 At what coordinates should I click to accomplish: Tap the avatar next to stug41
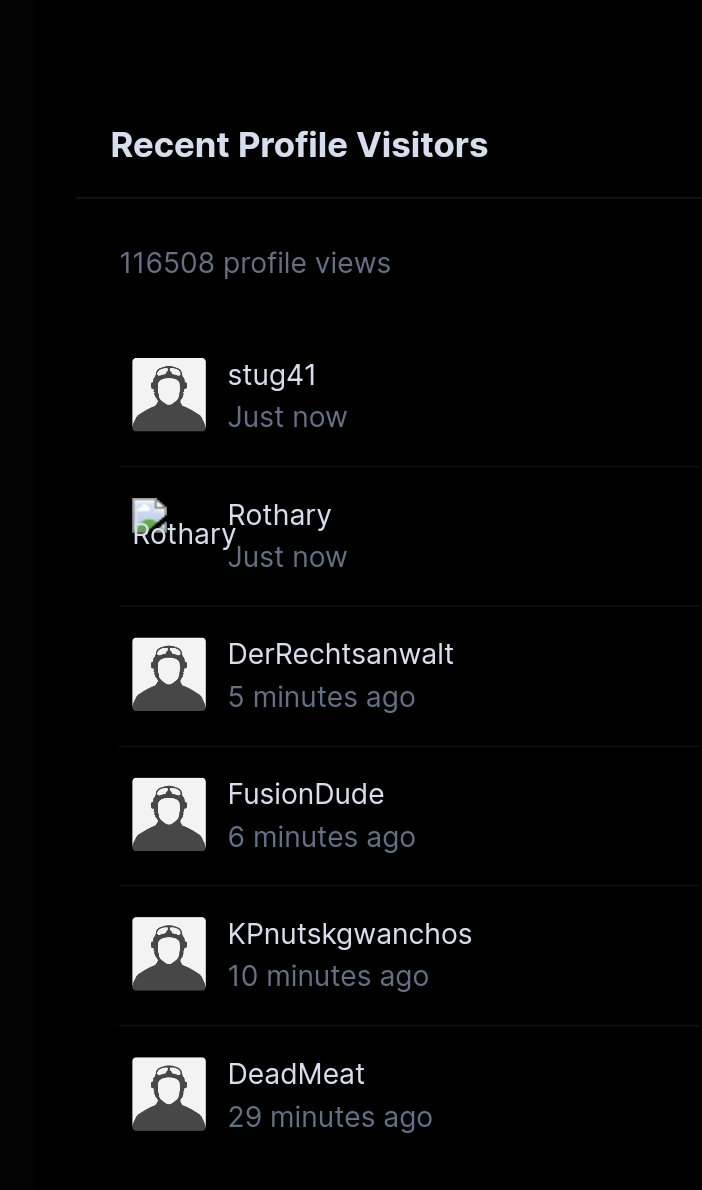169,395
